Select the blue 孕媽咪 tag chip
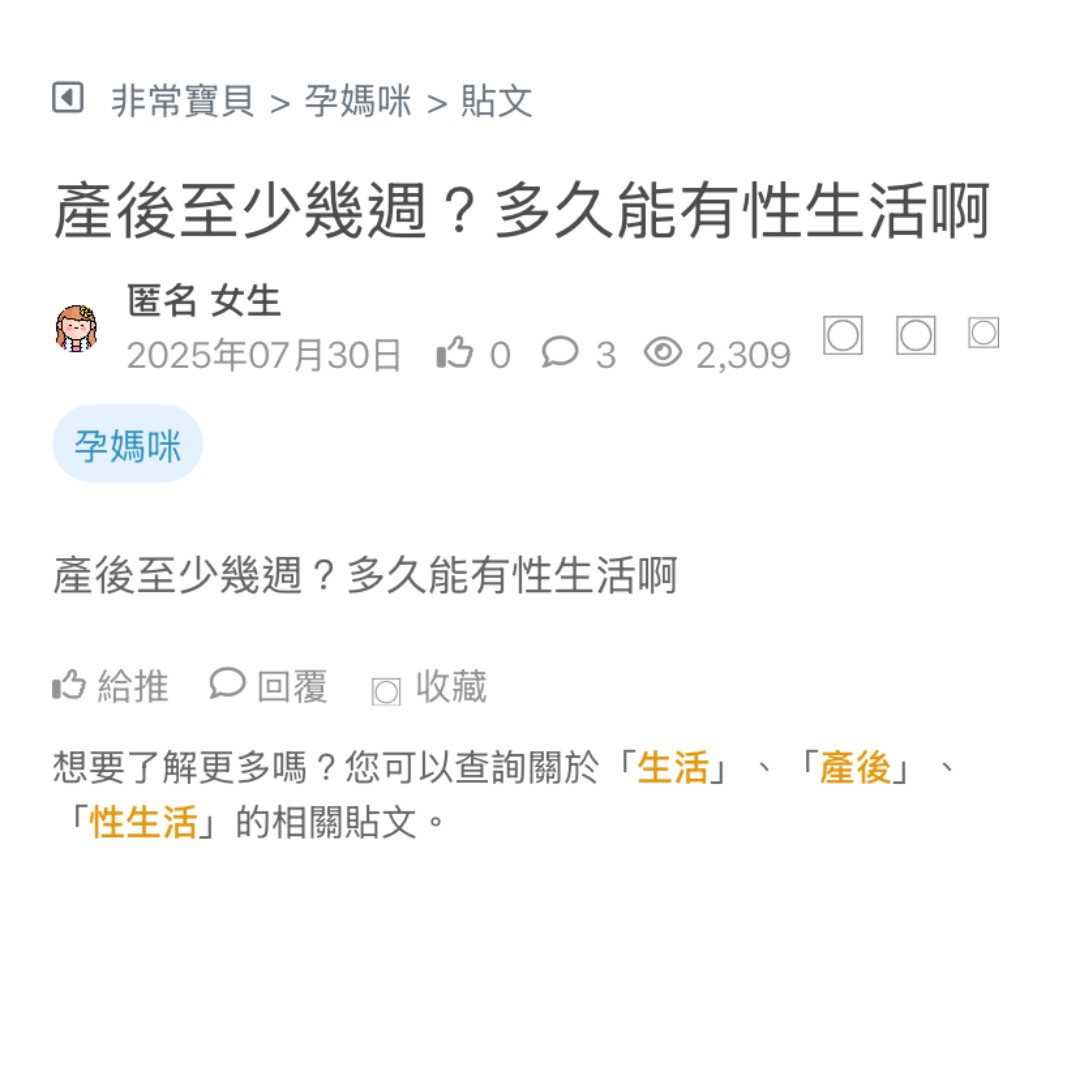Image resolution: width=1080 pixels, height=1080 pixels. (x=128, y=445)
